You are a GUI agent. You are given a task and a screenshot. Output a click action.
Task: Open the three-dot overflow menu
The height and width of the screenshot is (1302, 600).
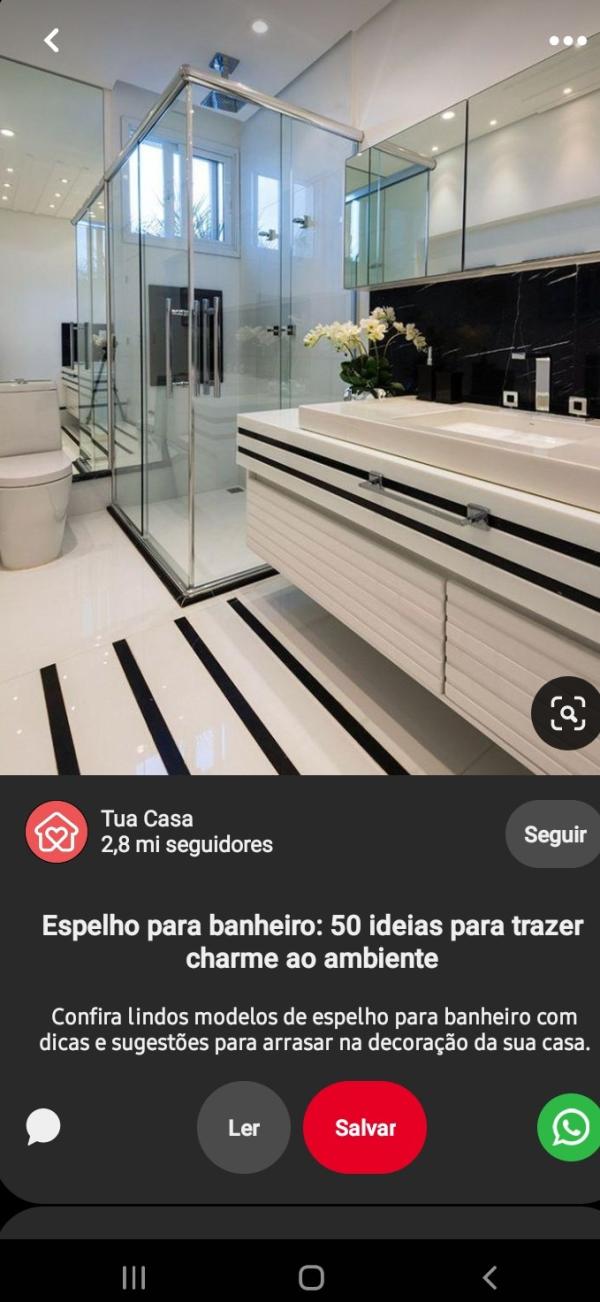(567, 41)
